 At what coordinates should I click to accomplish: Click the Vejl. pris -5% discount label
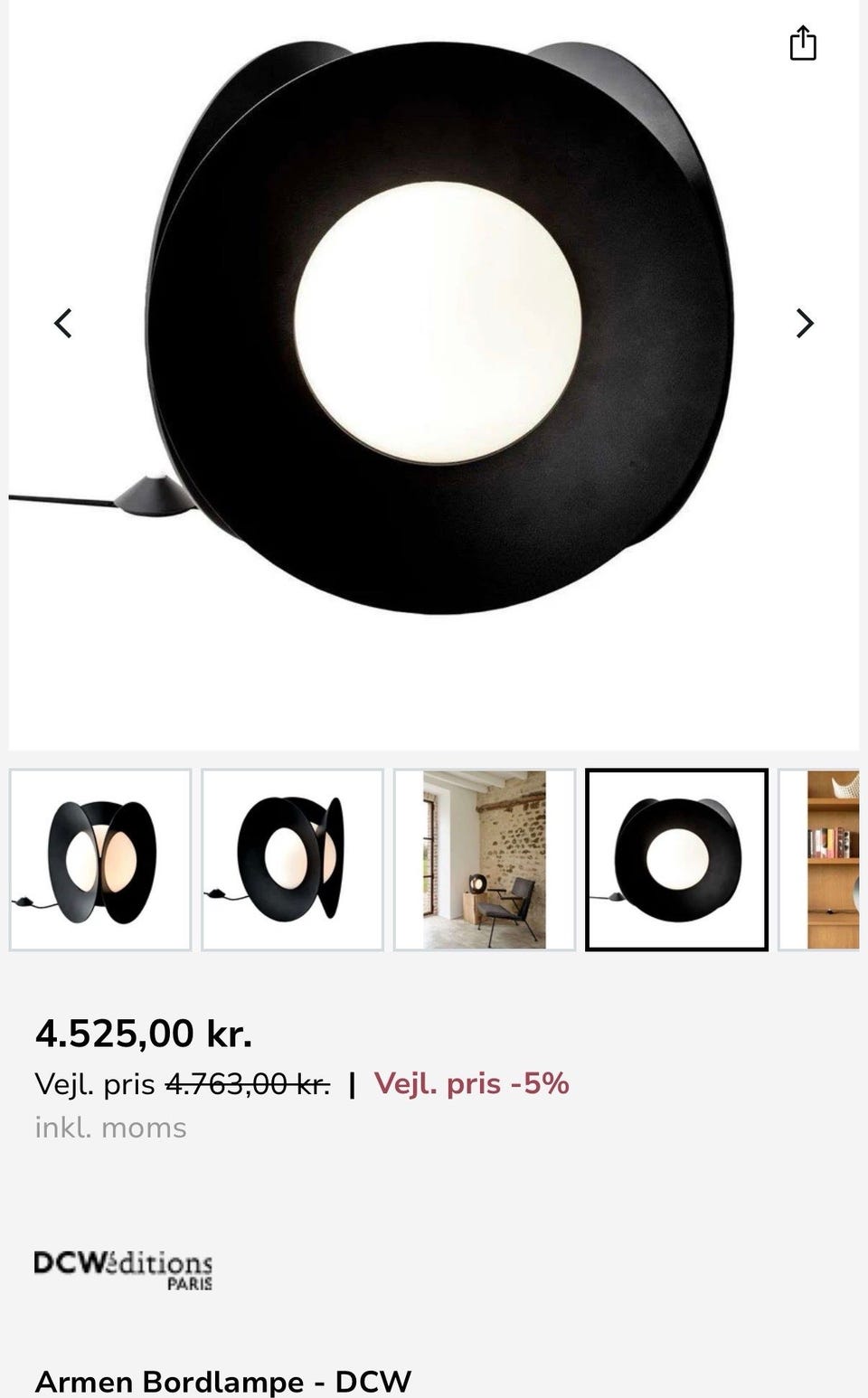pyautogui.click(x=471, y=1082)
